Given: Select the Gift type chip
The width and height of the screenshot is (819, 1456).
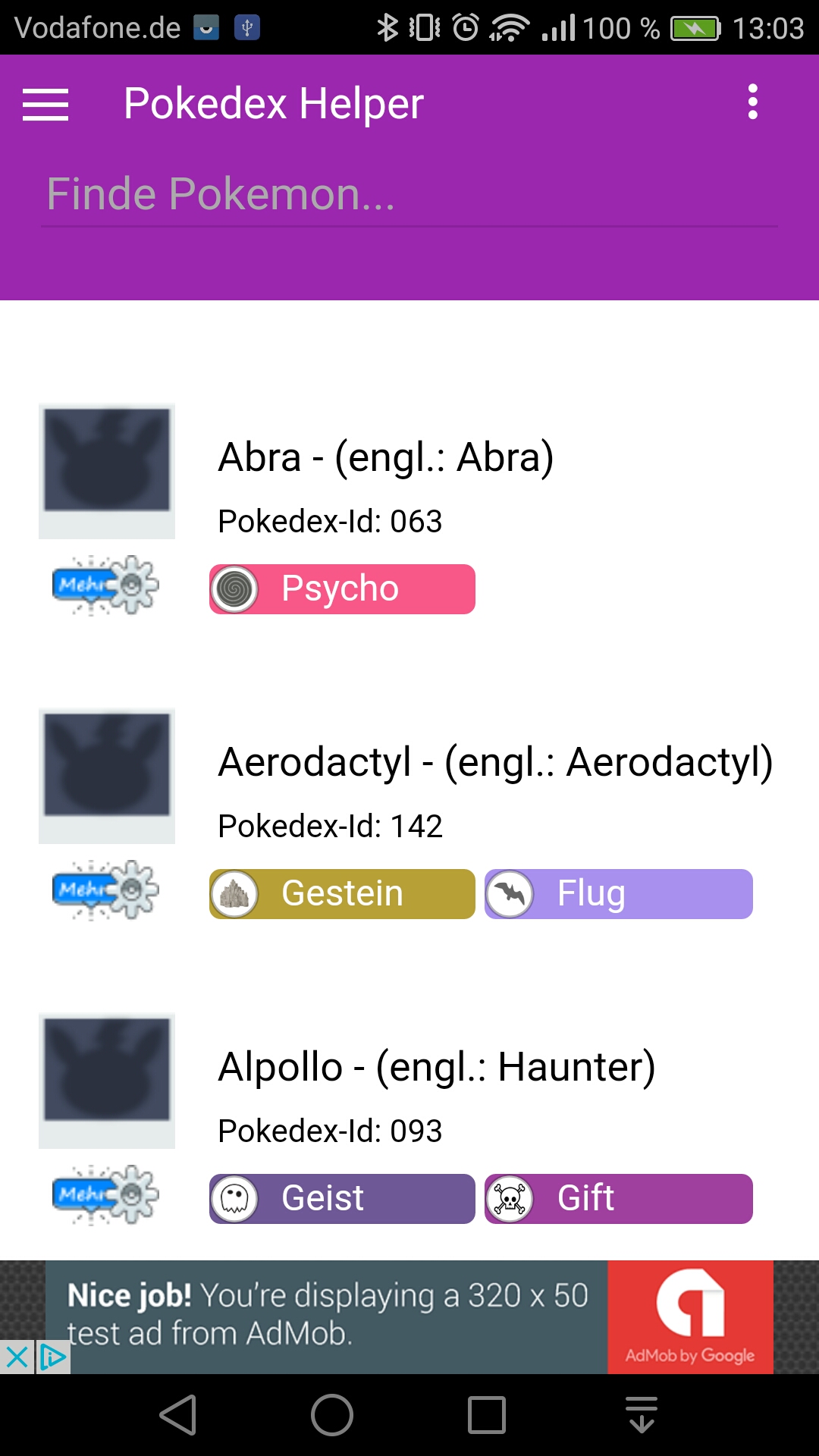Looking at the screenshot, I should pos(618,1199).
